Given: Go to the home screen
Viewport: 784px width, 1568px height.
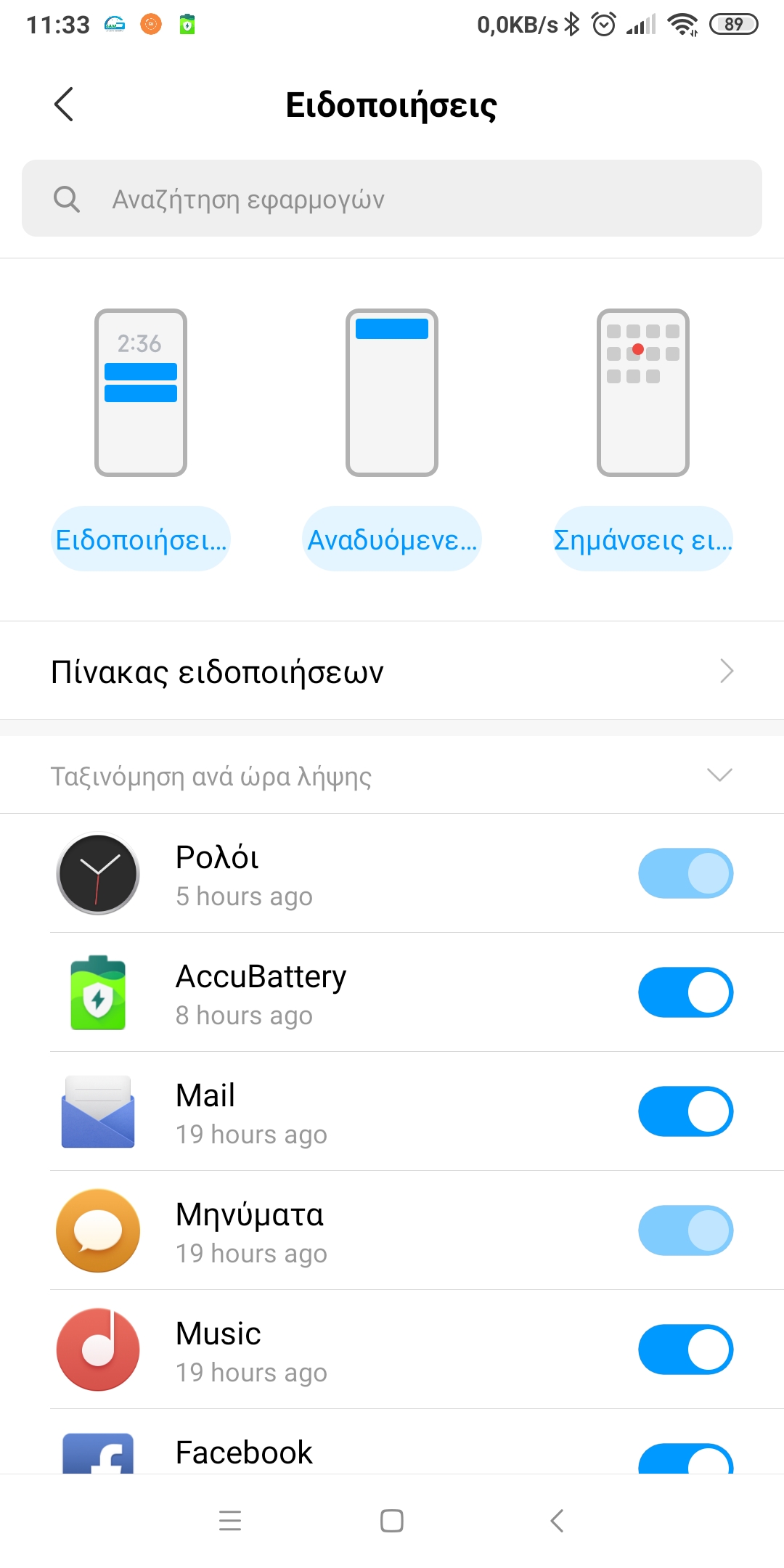Looking at the screenshot, I should click(392, 1521).
